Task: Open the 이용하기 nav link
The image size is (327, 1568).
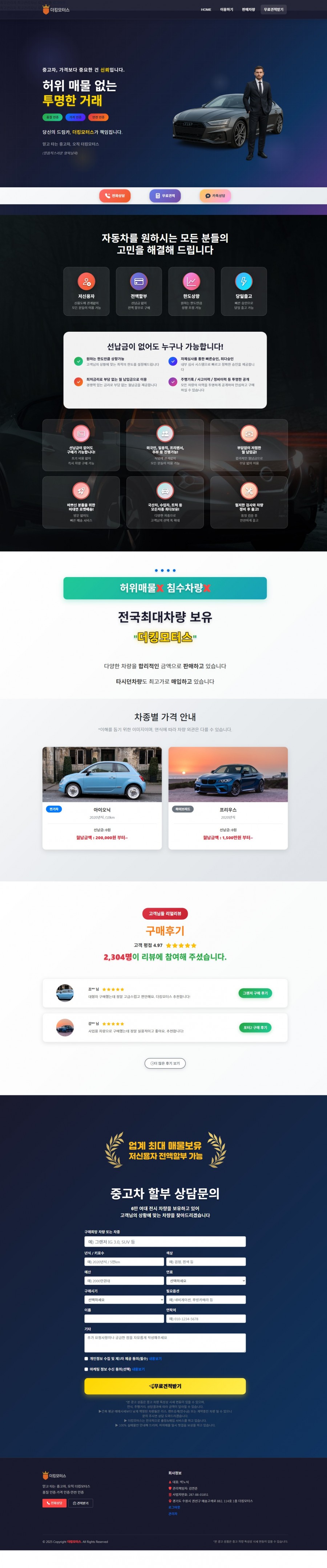Action: [226, 10]
